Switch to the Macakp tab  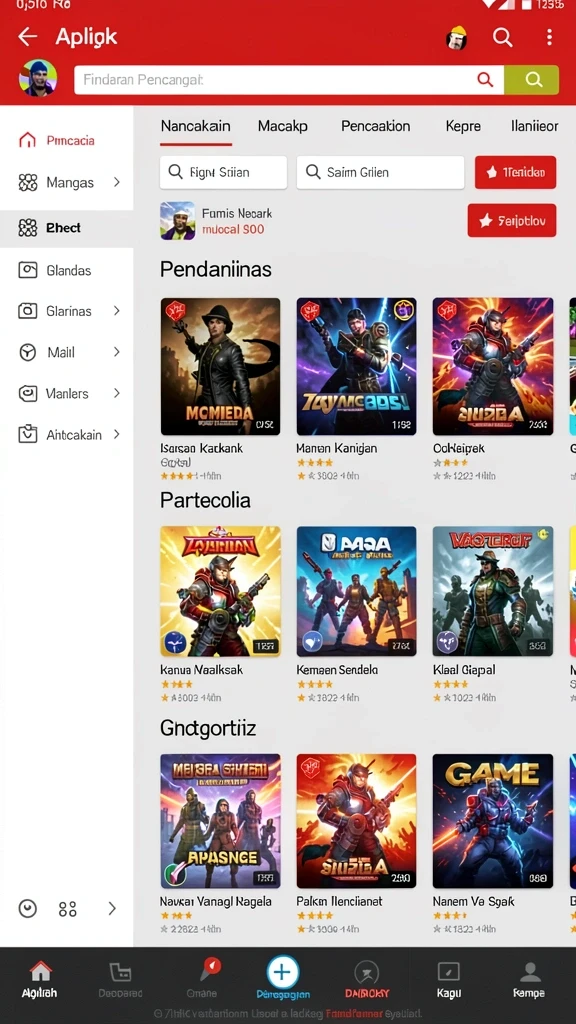[x=283, y=126]
